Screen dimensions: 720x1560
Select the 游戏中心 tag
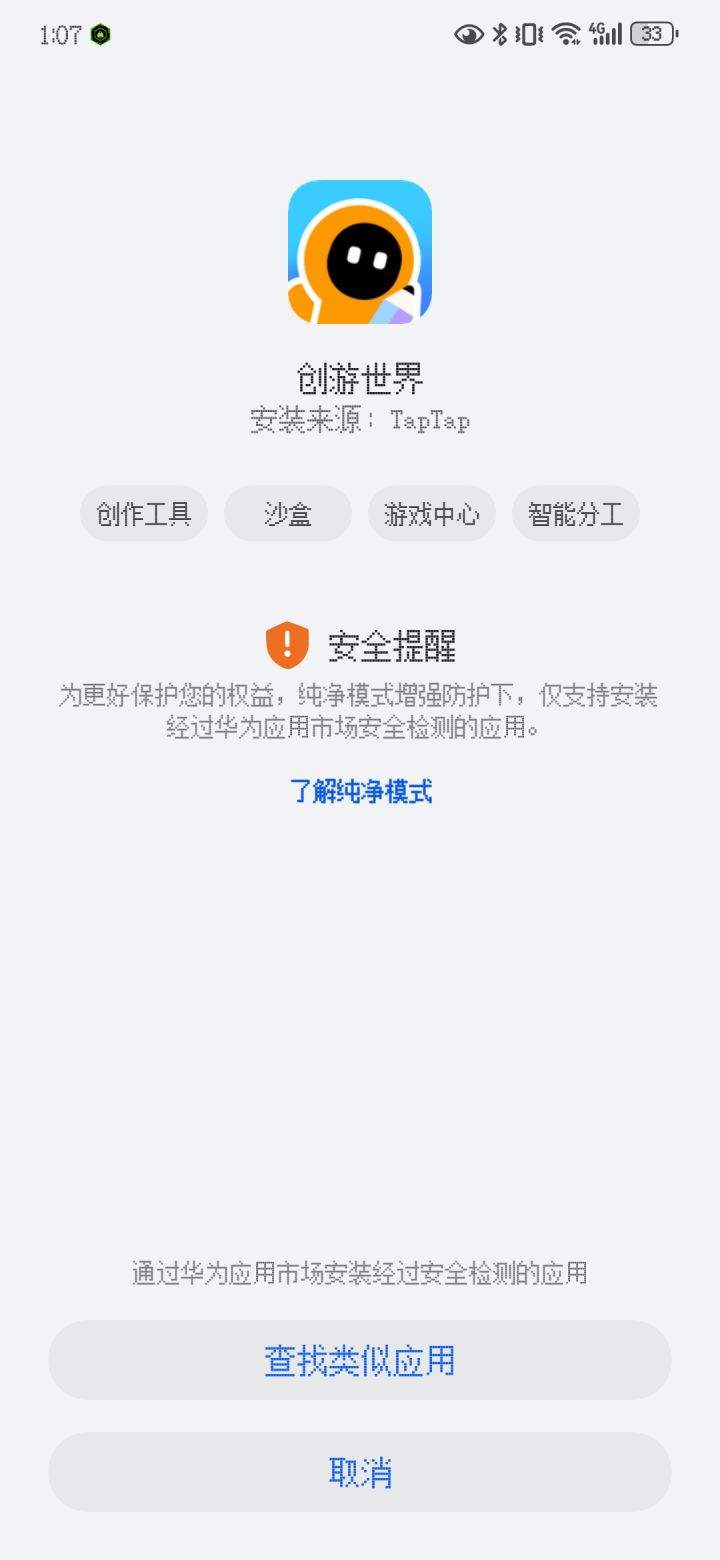click(431, 513)
